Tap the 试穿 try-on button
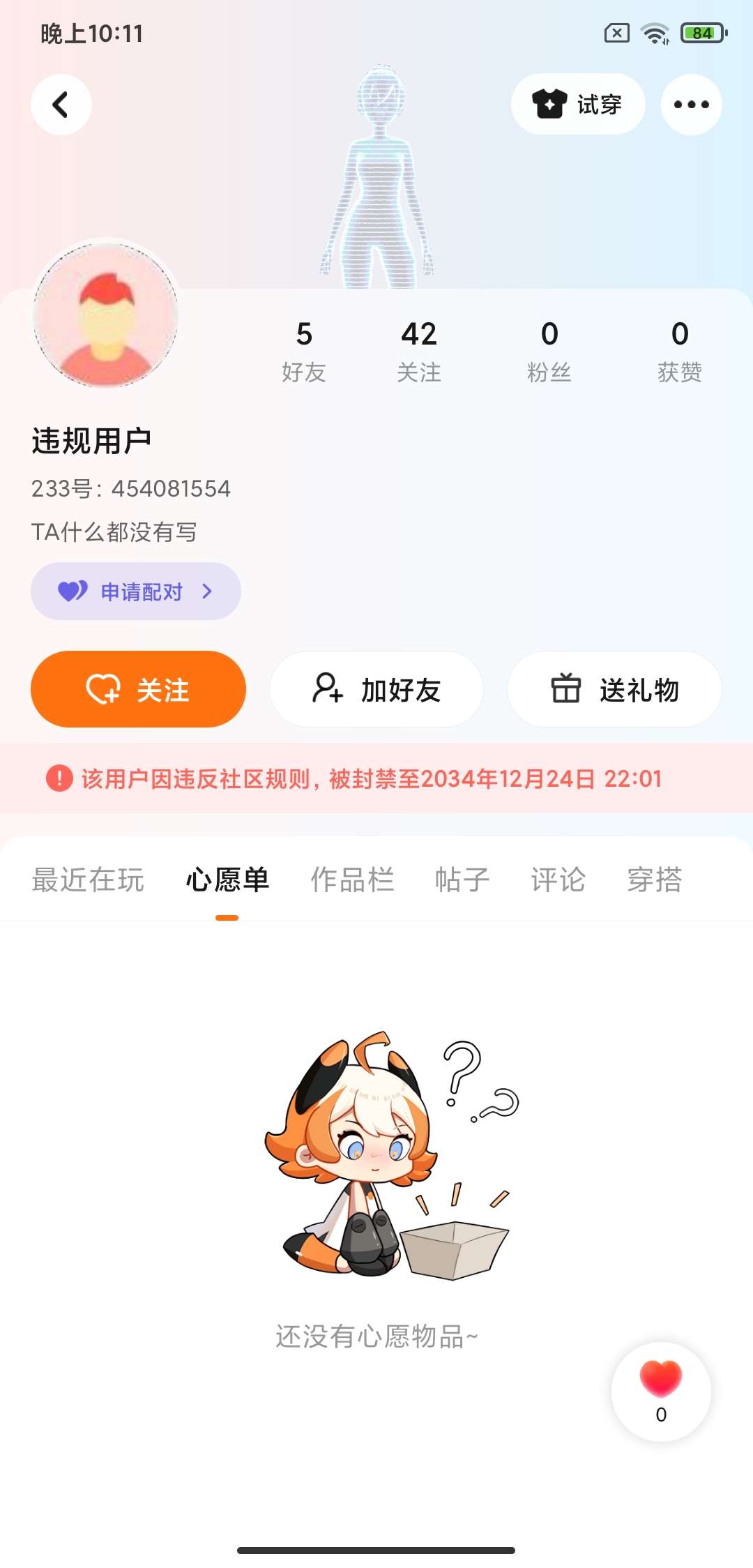Viewport: 753px width, 1568px height. tap(577, 105)
